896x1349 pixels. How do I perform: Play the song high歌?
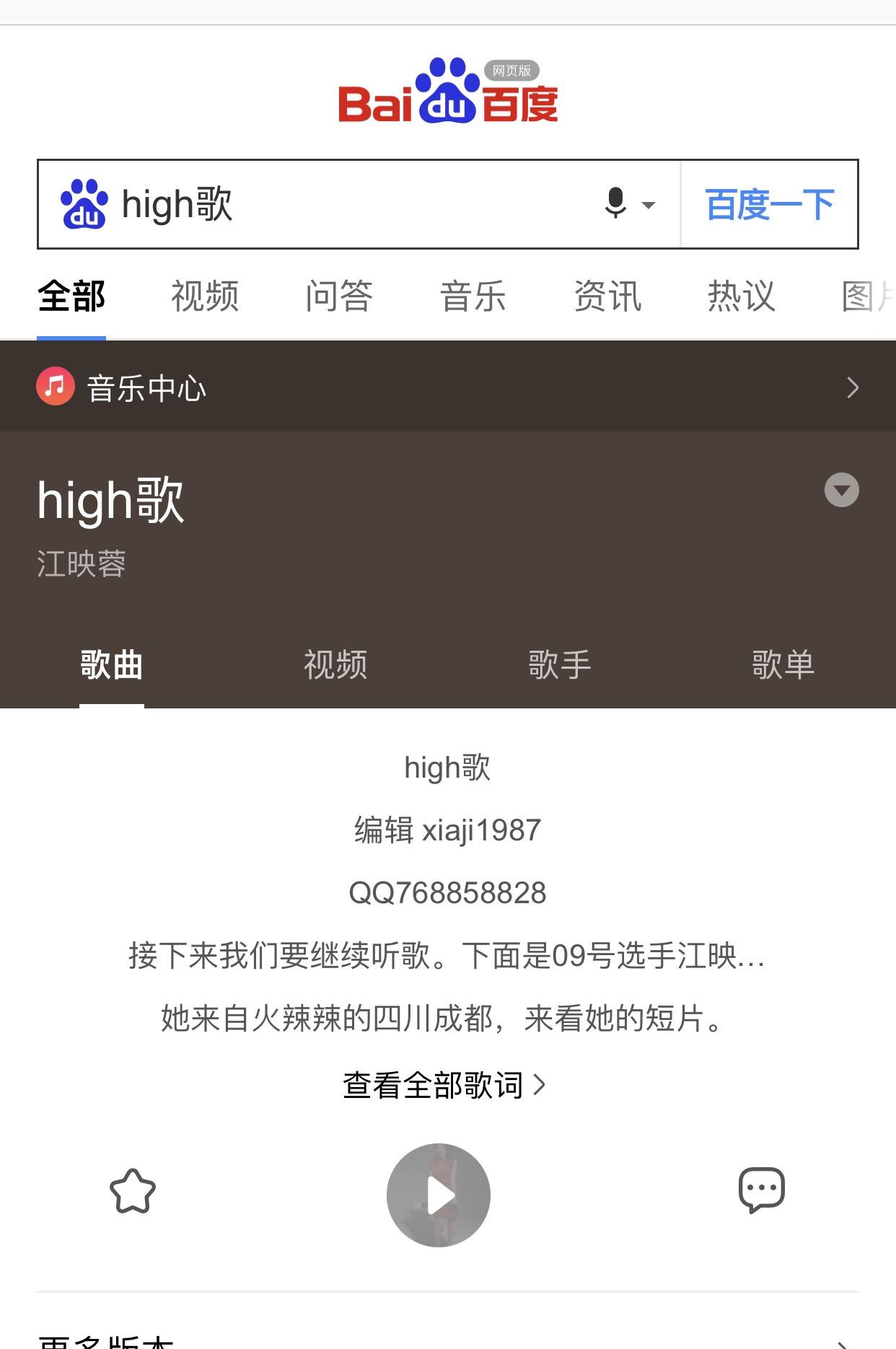439,1195
